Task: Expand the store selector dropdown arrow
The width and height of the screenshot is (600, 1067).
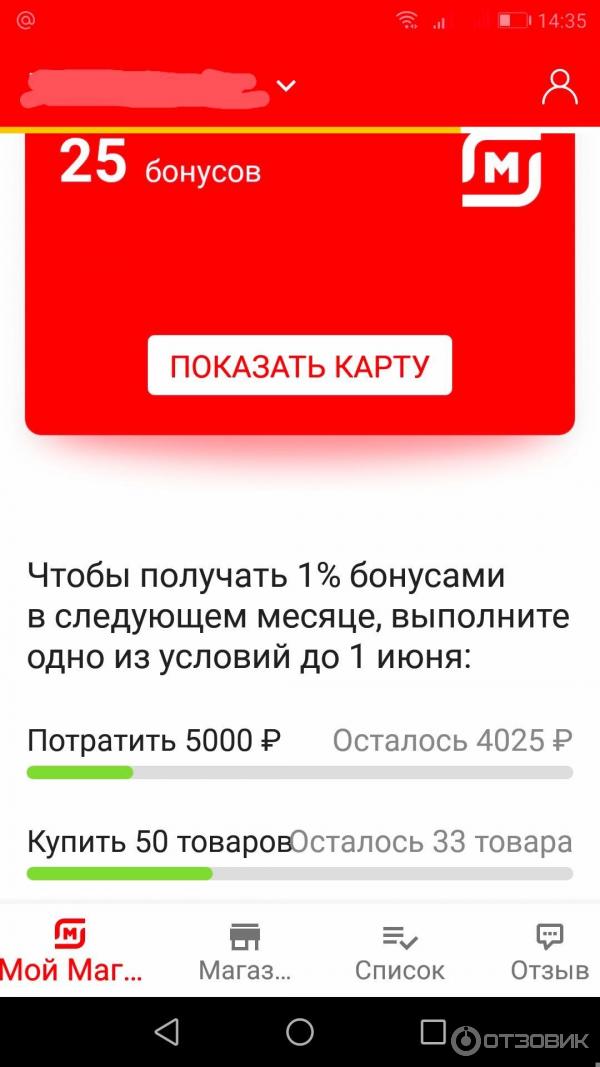Action: pos(286,87)
